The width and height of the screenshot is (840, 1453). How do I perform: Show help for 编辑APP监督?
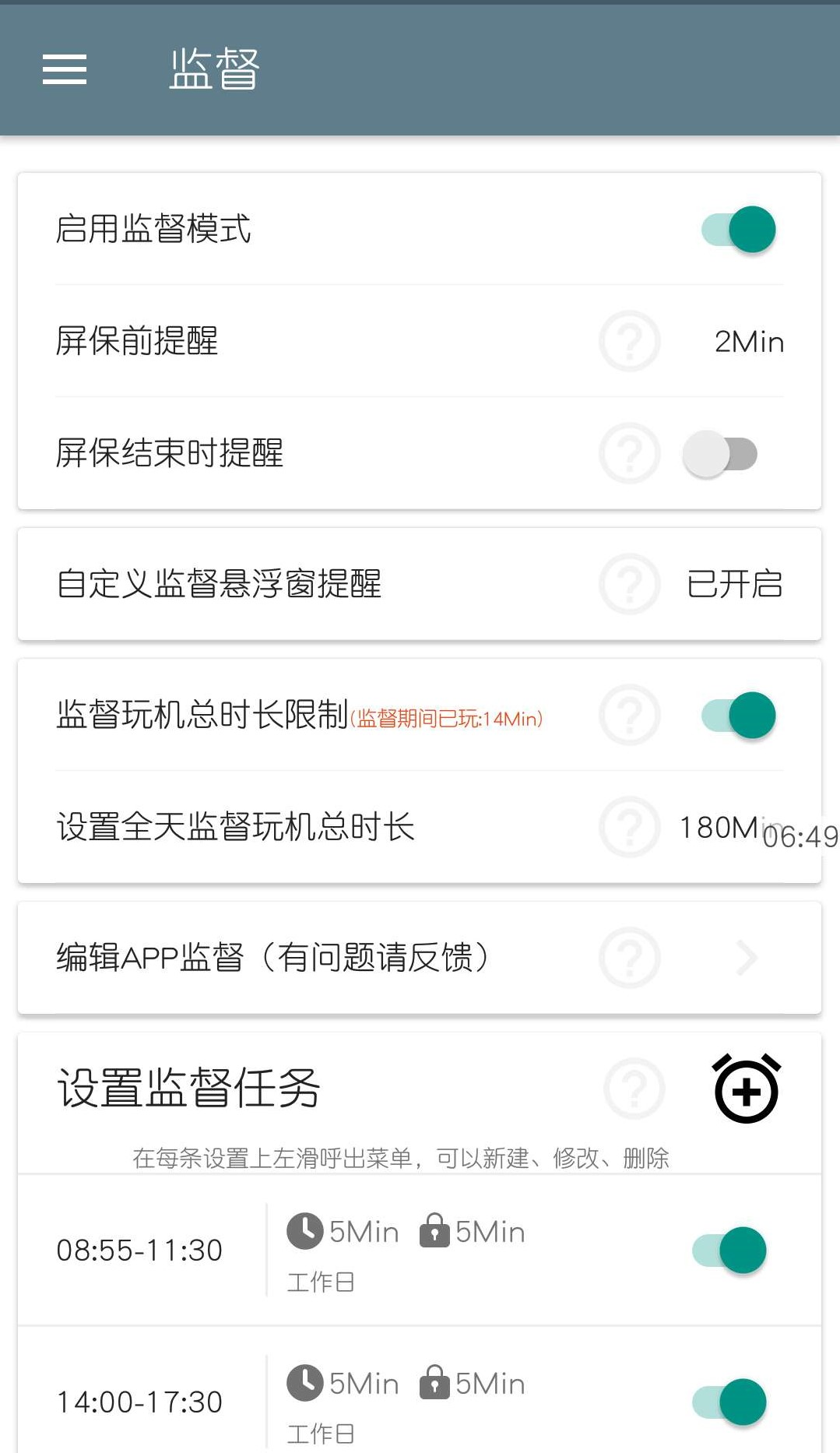click(x=629, y=958)
